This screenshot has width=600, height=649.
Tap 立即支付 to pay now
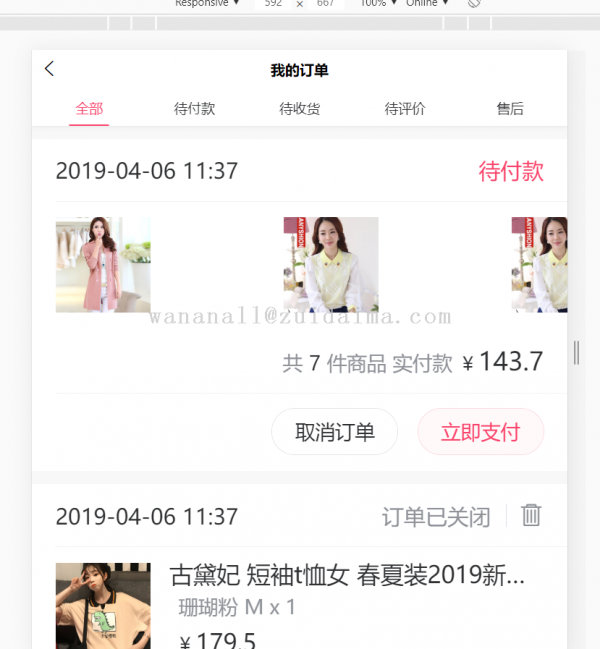(x=480, y=432)
